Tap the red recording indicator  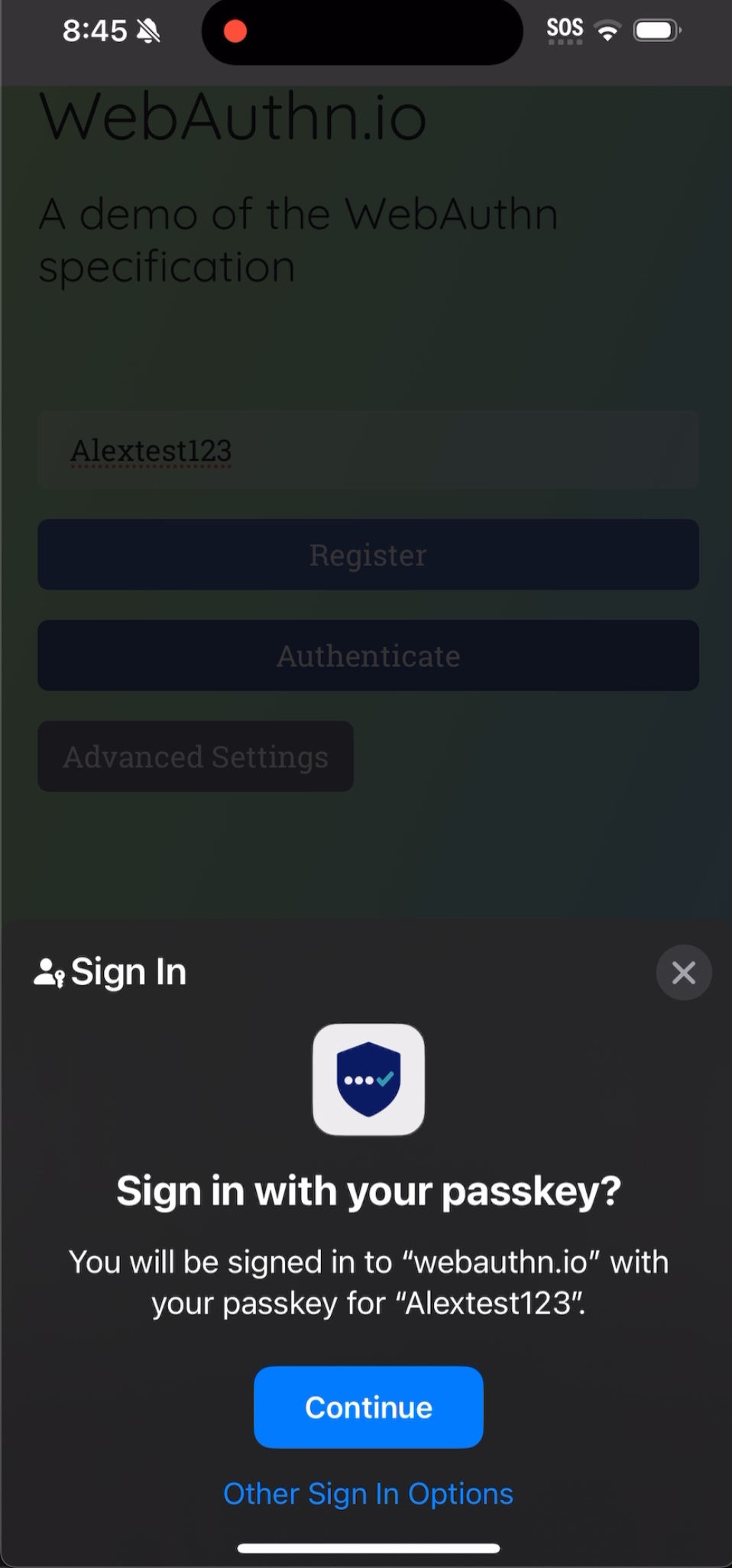[x=235, y=31]
